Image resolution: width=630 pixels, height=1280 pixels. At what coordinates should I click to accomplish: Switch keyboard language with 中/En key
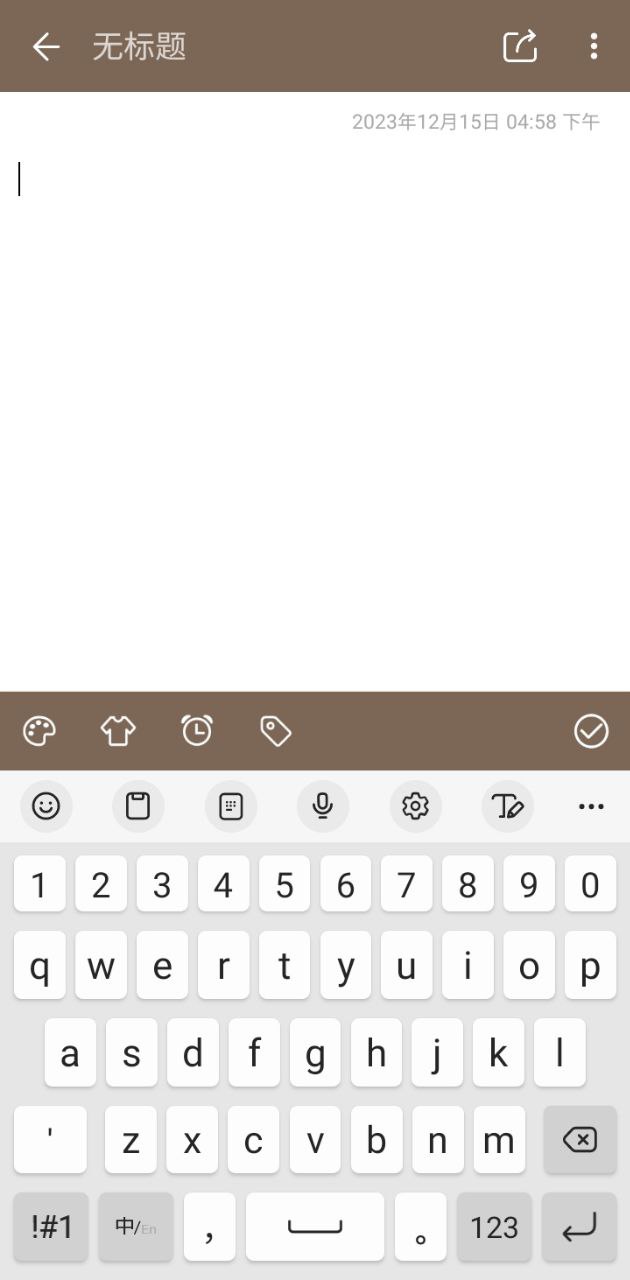point(136,1227)
